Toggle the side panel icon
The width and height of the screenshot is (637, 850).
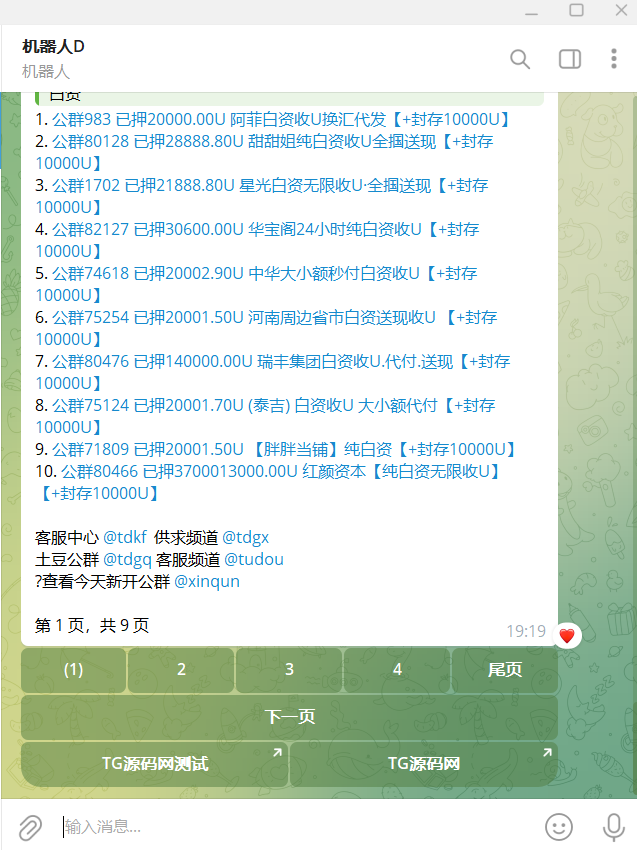[x=570, y=59]
